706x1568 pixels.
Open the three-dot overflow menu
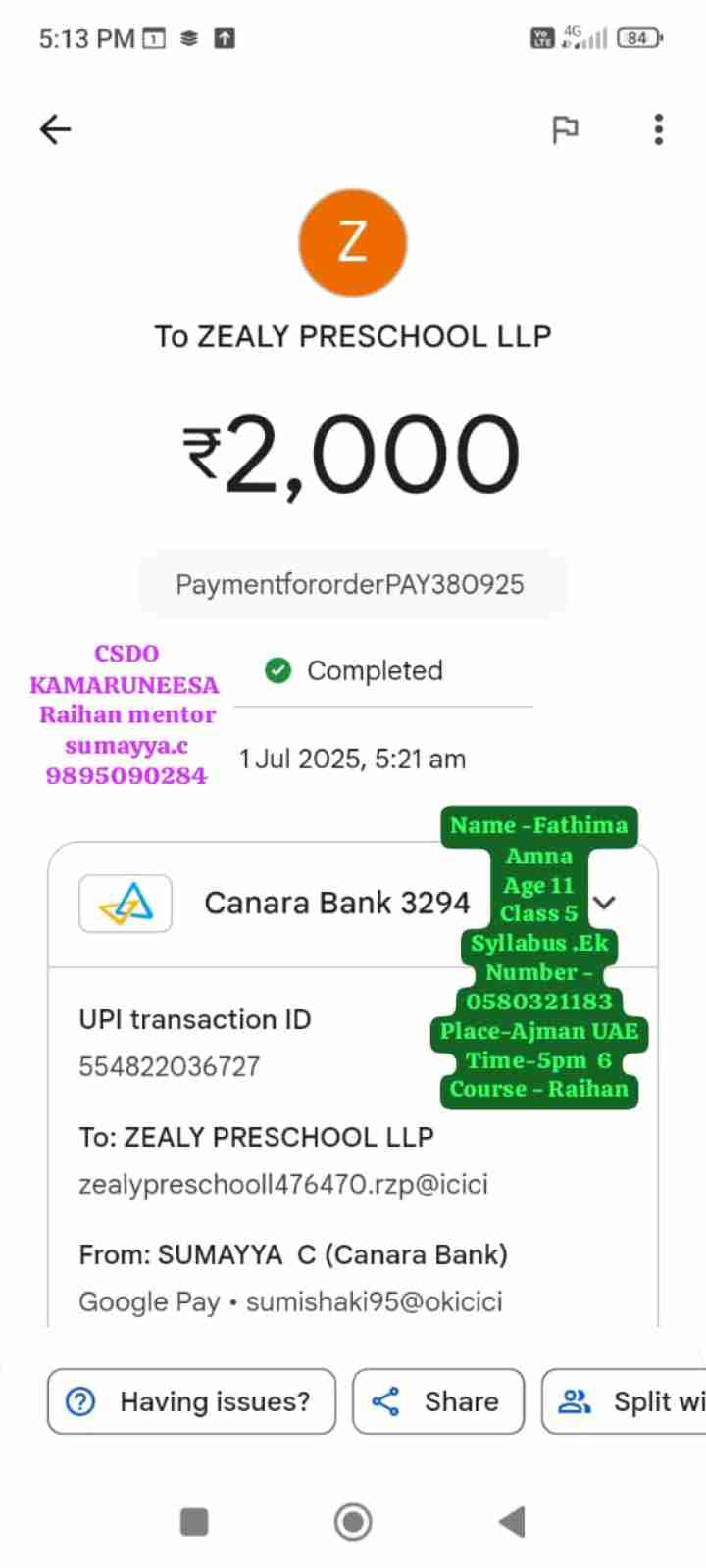tap(658, 129)
